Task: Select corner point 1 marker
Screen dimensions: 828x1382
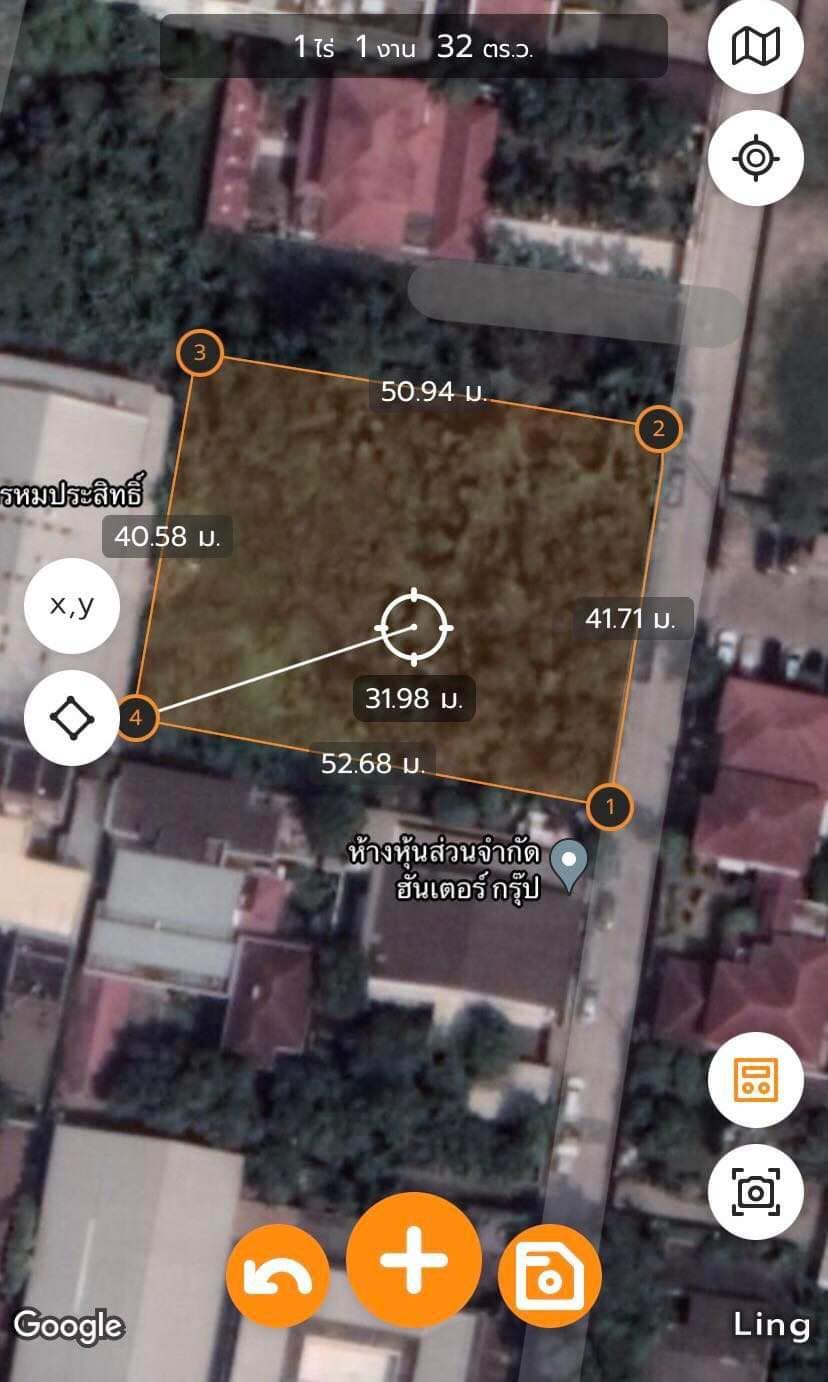Action: pos(610,805)
